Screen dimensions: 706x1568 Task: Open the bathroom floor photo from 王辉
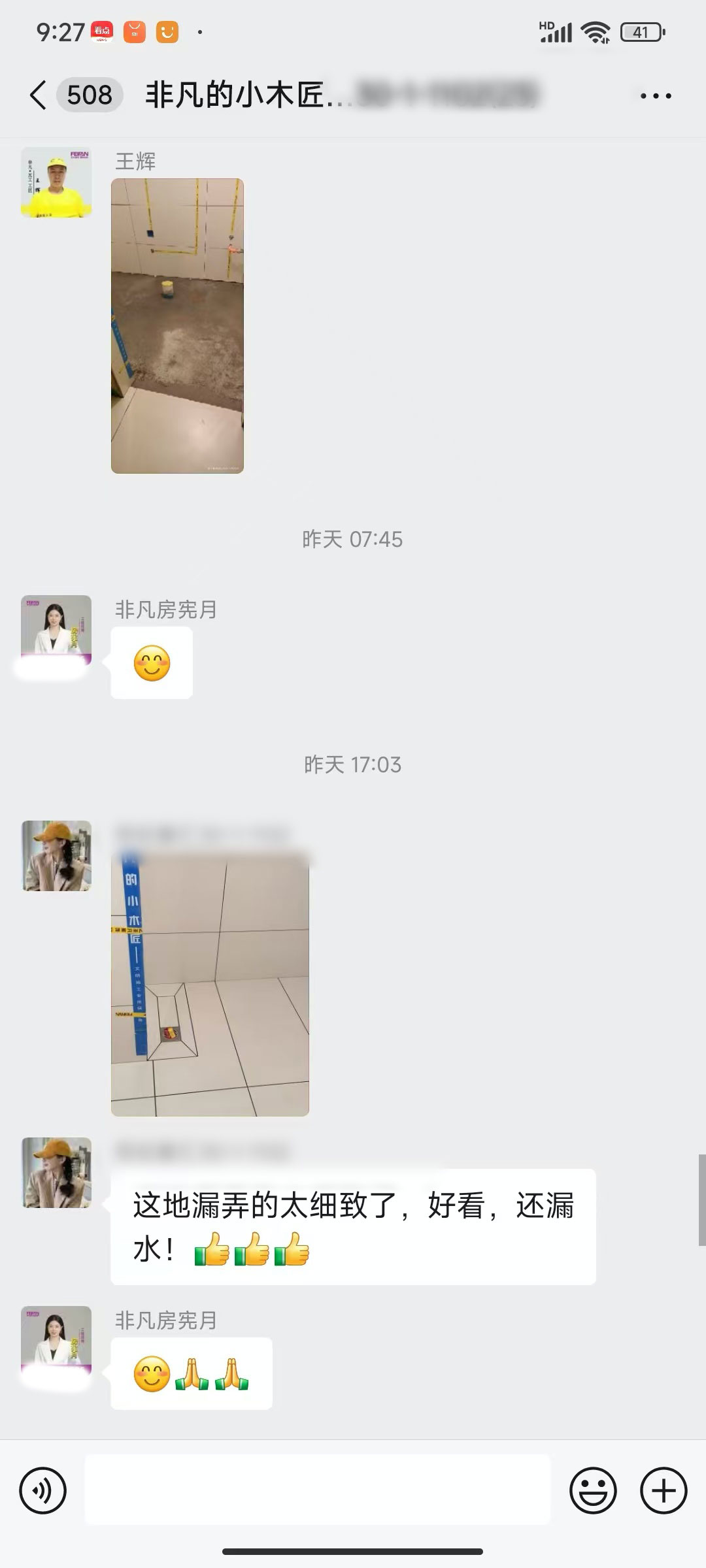(177, 326)
